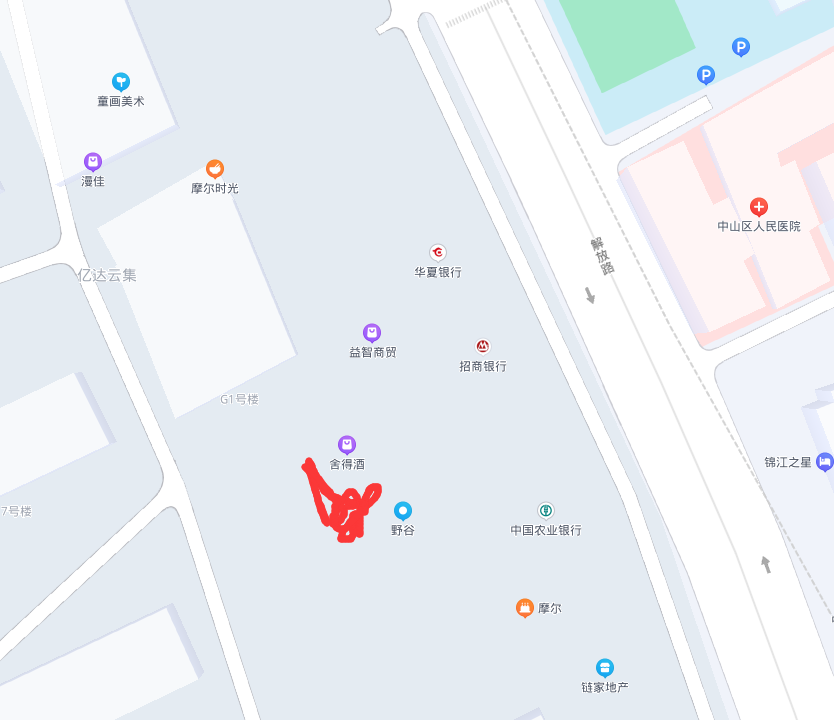Open 中山区人民医院 hospital marker
This screenshot has height=720, width=834.
point(759,208)
